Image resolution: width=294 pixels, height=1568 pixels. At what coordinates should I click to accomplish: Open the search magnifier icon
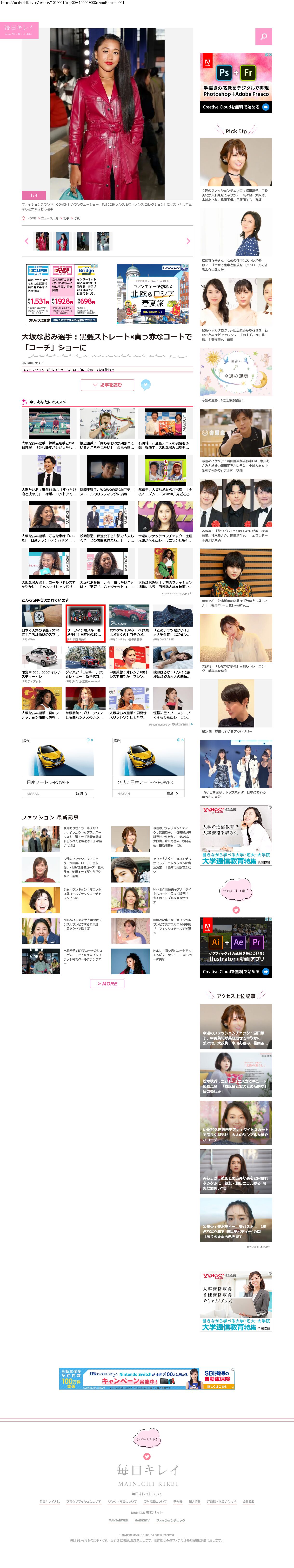tap(264, 36)
